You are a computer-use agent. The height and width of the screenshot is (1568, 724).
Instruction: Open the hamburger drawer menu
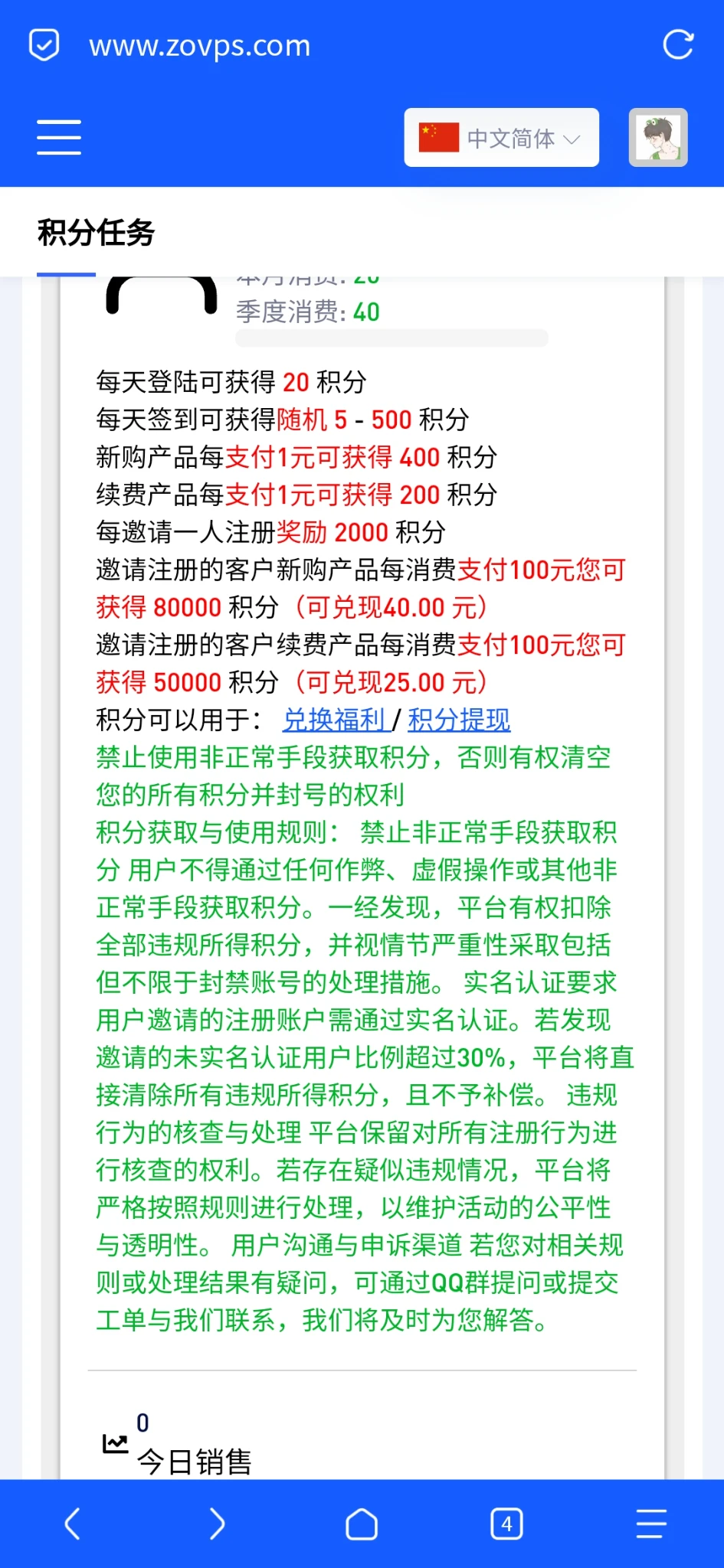click(x=59, y=137)
